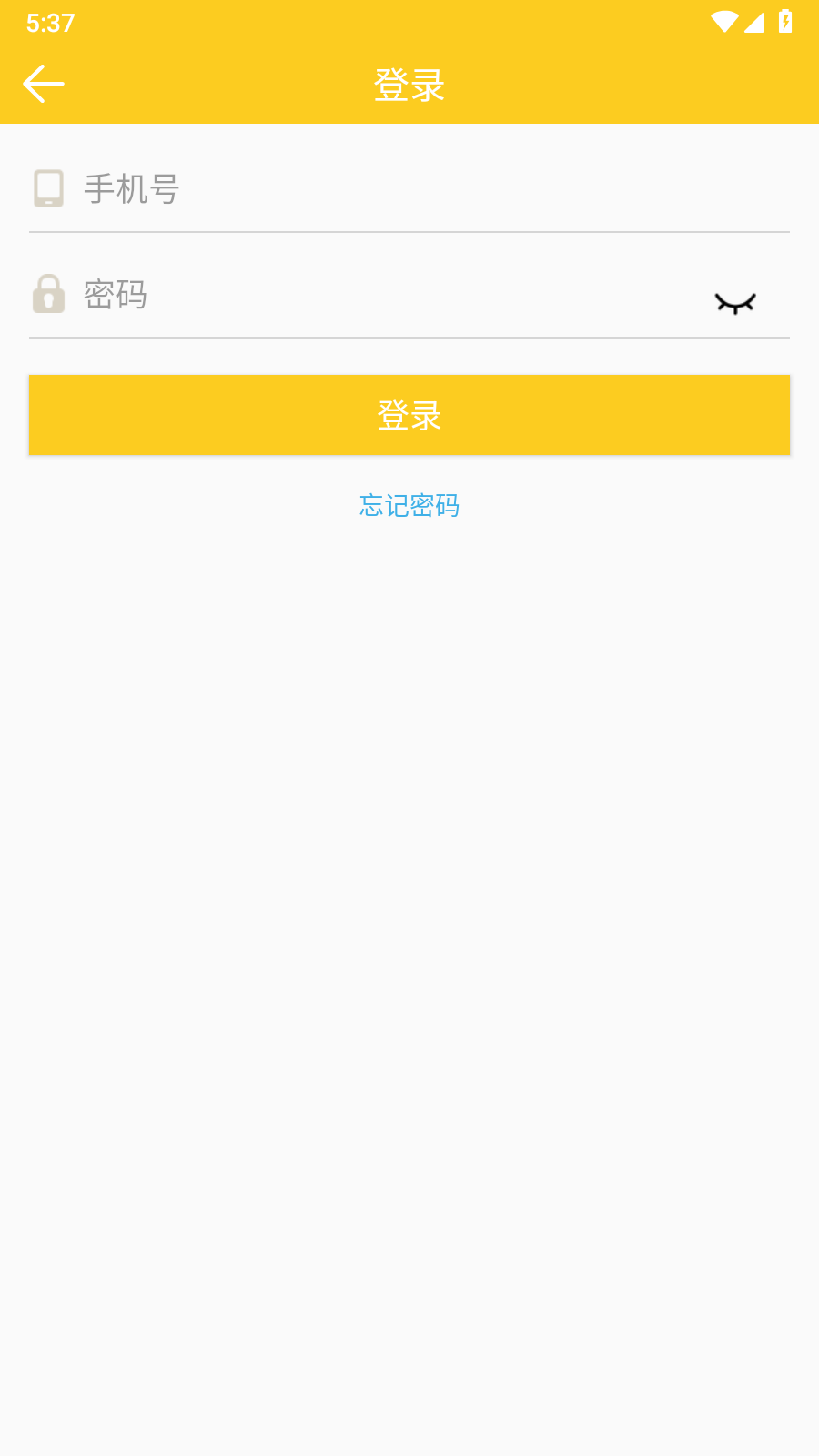
Task: Toggle password visibility with the eye icon
Action: pyautogui.click(x=735, y=303)
